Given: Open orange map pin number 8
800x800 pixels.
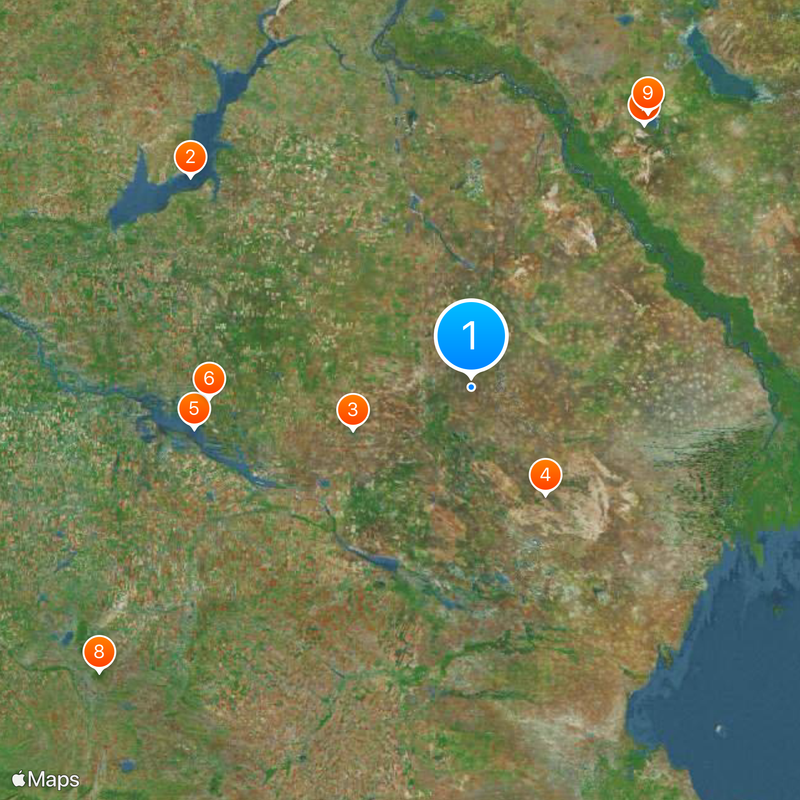Looking at the screenshot, I should coord(98,653).
